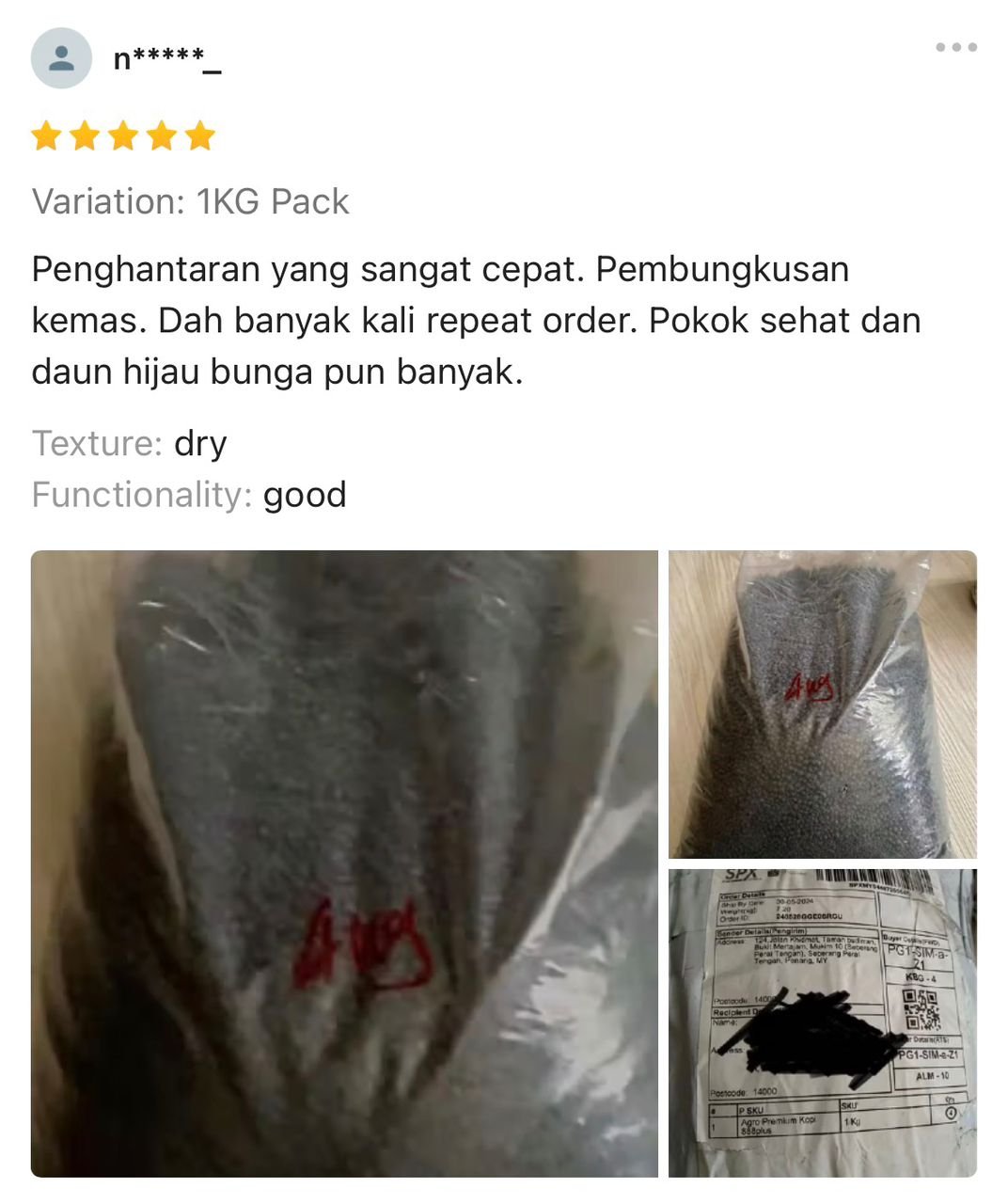
Task: Open the three-dot menu on this review
Action: coord(955,47)
